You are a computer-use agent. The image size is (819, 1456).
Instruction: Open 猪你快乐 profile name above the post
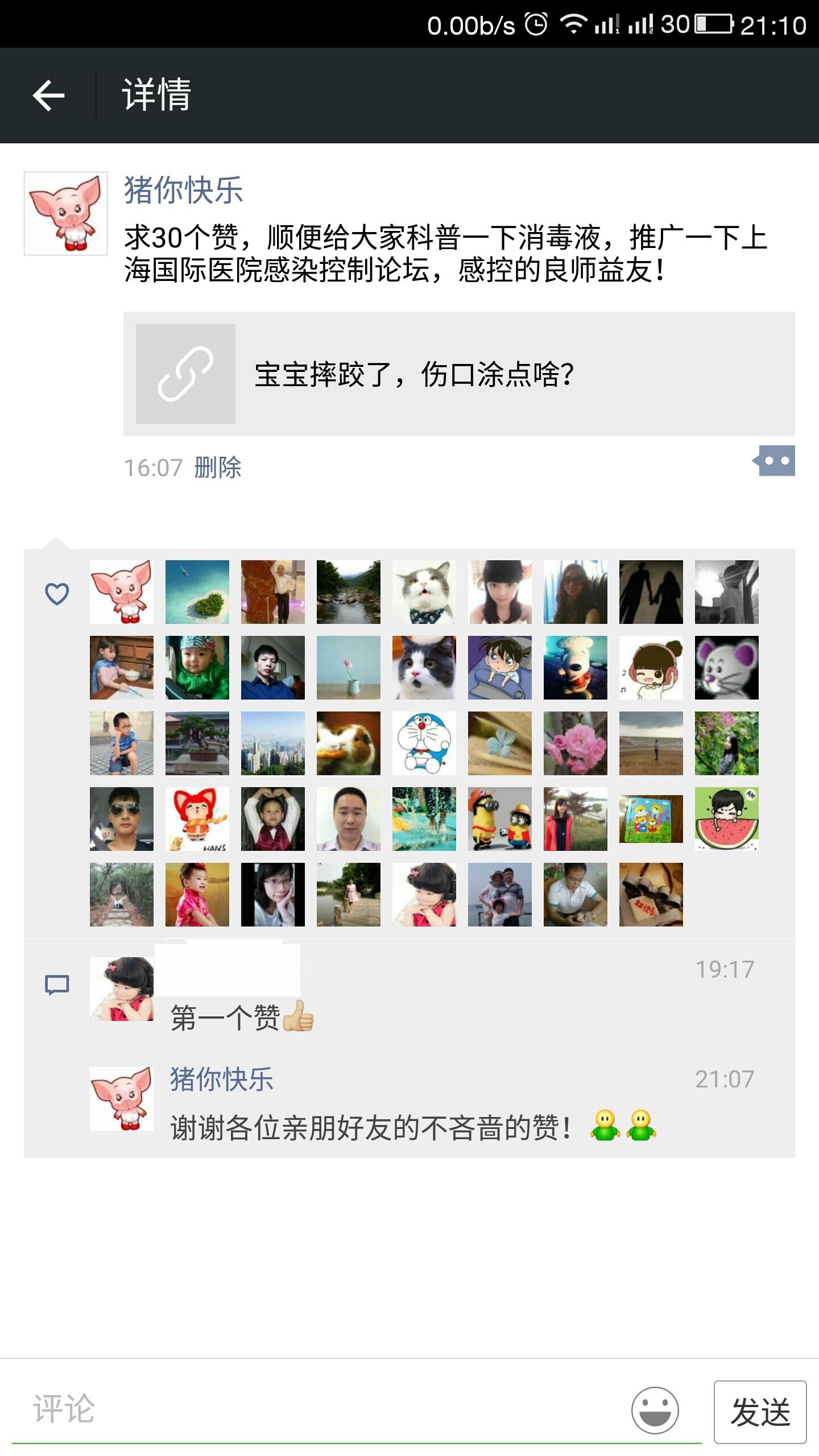[183, 190]
